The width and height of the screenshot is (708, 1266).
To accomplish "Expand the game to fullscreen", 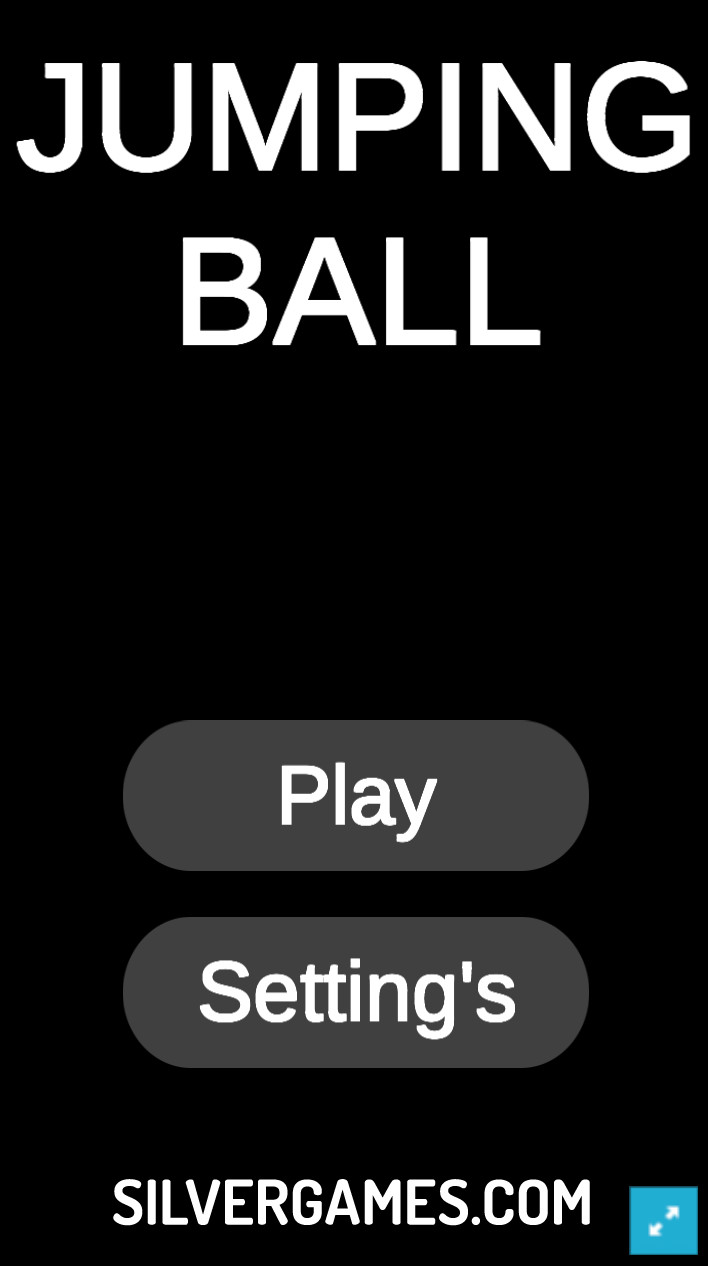I will click(x=663, y=1220).
